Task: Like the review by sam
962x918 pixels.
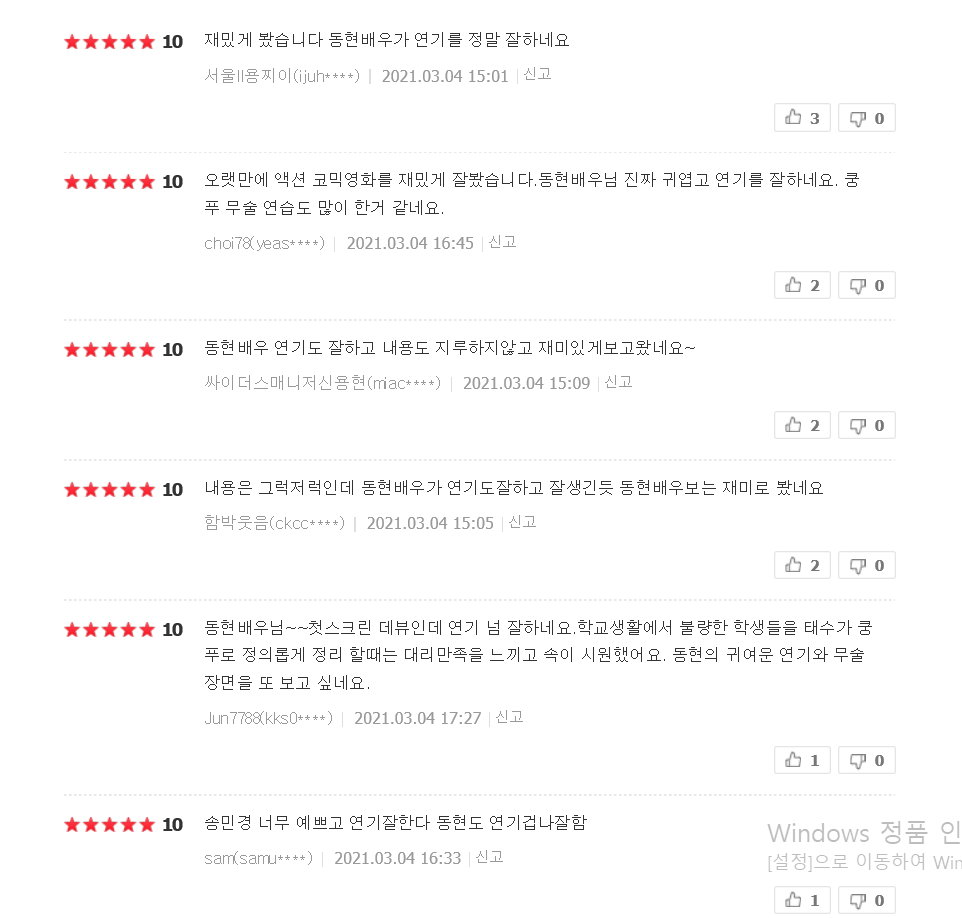Action: pos(802,901)
